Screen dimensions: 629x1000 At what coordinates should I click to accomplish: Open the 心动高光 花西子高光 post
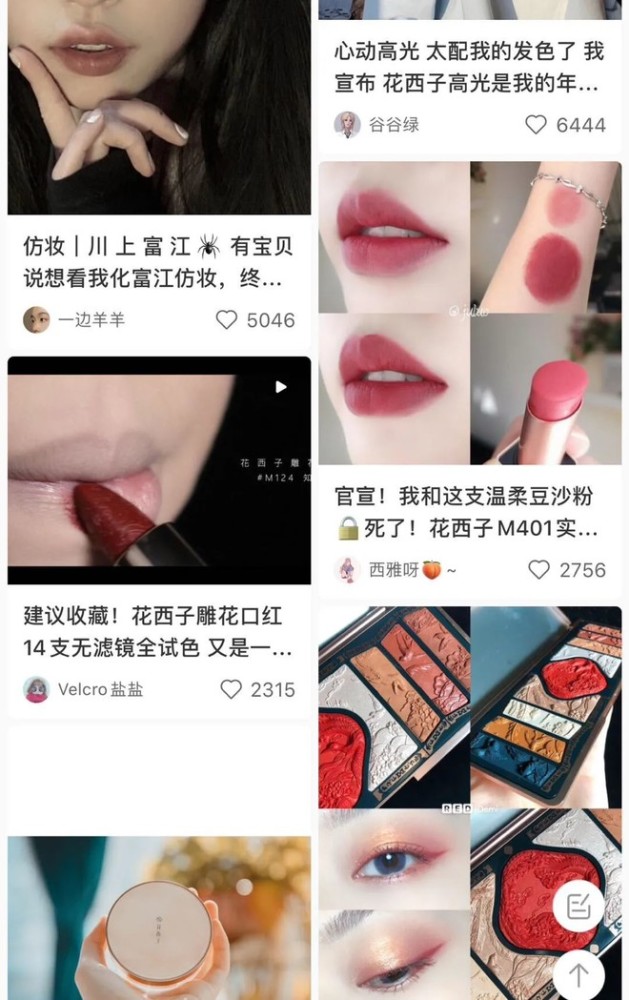468,68
